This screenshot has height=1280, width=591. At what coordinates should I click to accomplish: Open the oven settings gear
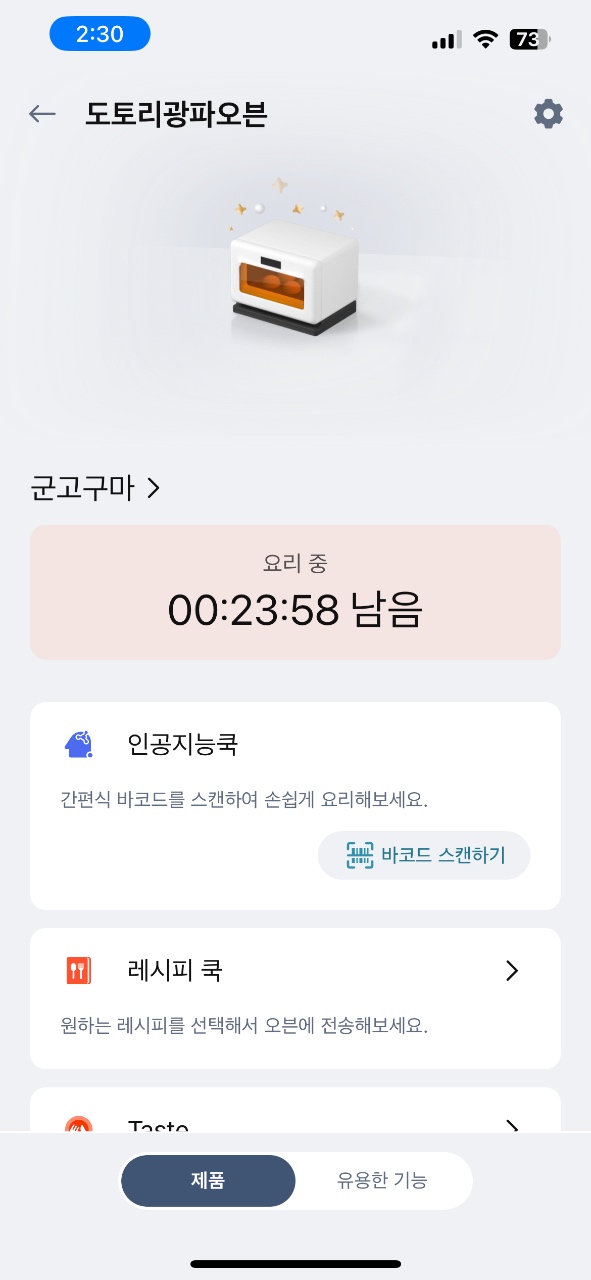[x=548, y=114]
